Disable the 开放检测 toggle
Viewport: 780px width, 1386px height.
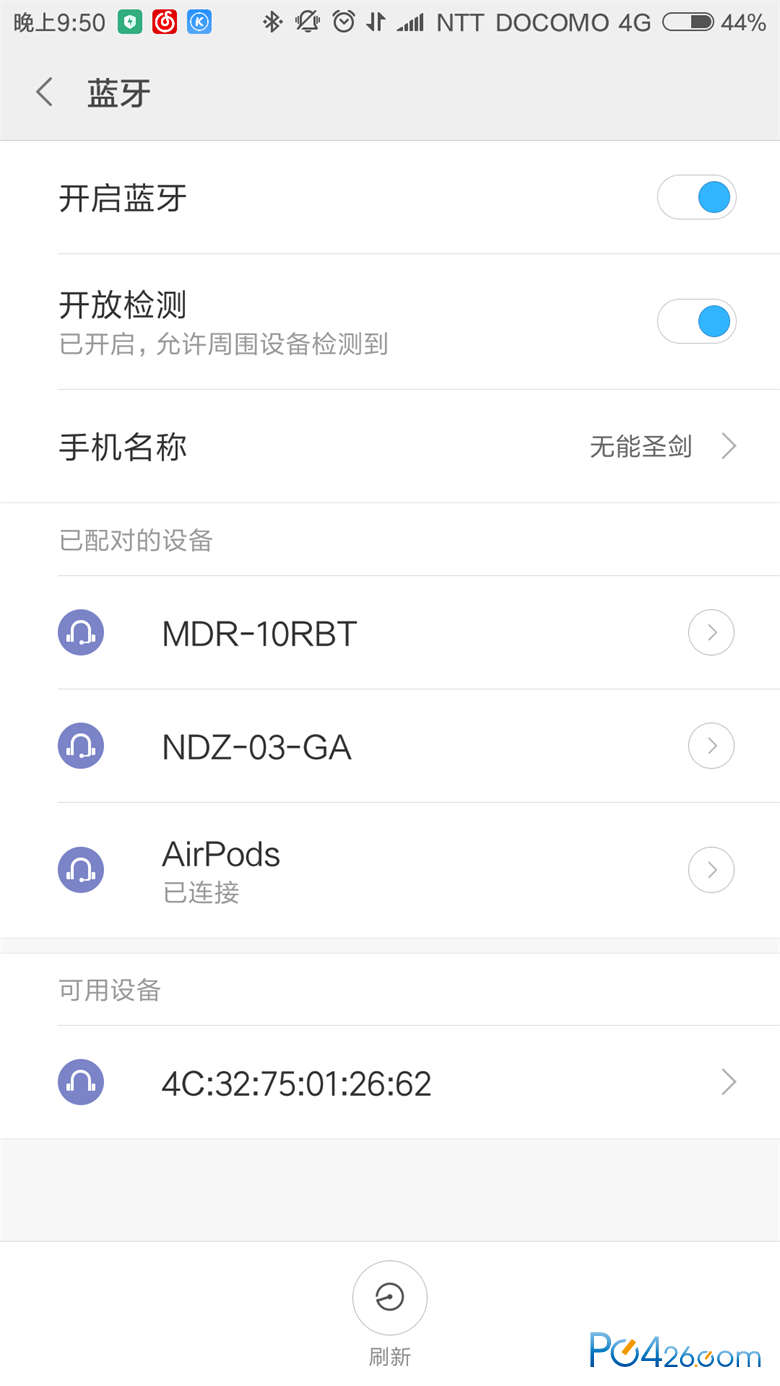pos(697,322)
